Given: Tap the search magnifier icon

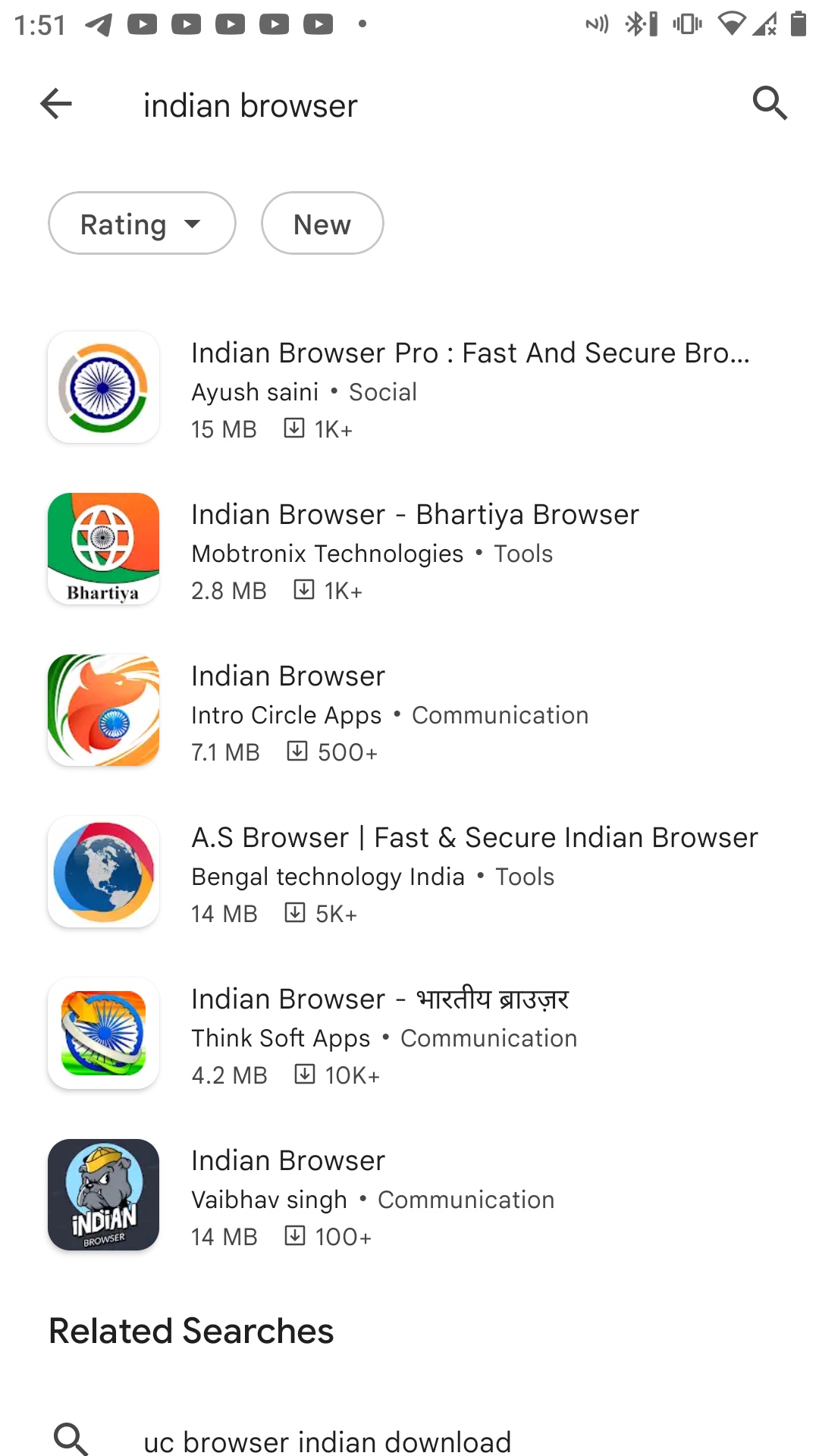Looking at the screenshot, I should [x=770, y=103].
